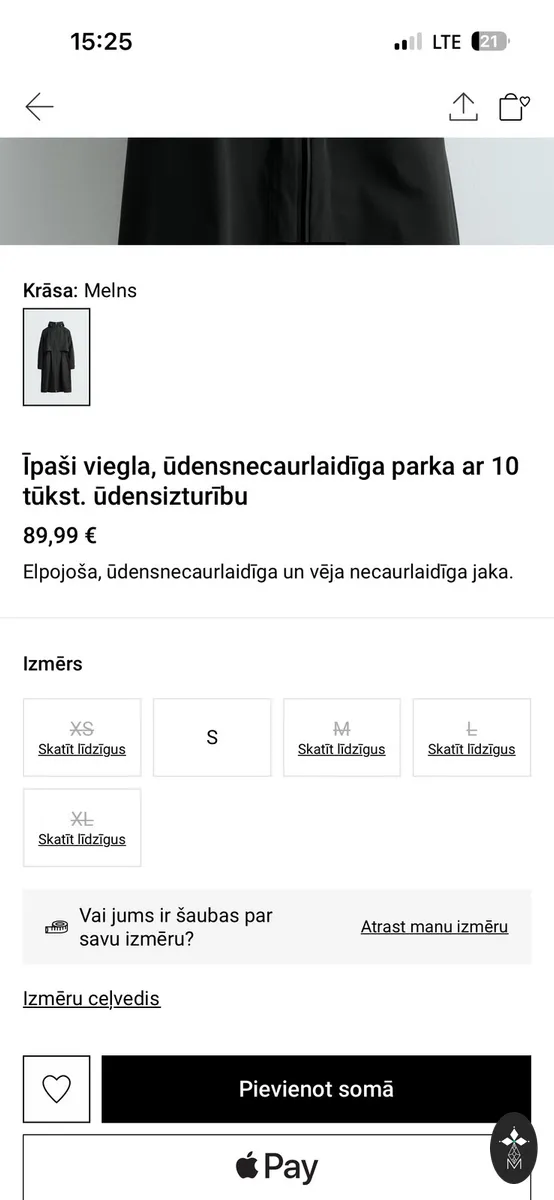View similar items for size XL
This screenshot has width=554, height=1200.
tap(82, 839)
